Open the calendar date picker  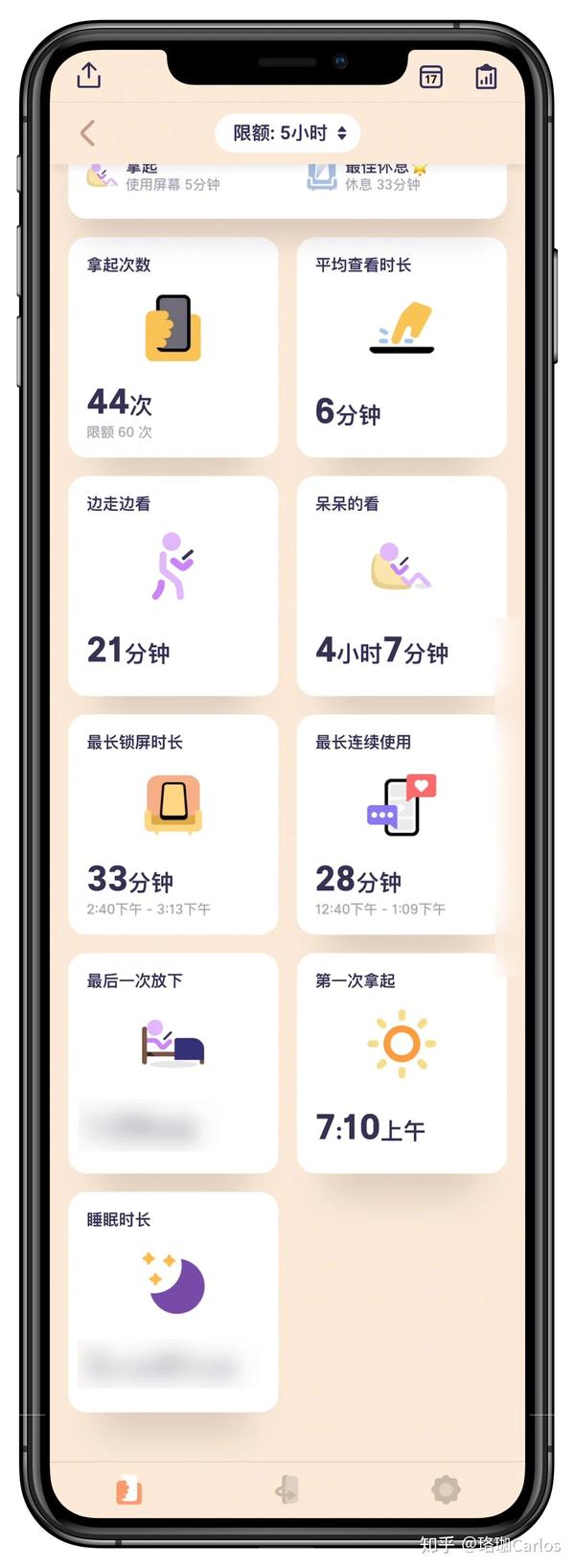coord(431,77)
